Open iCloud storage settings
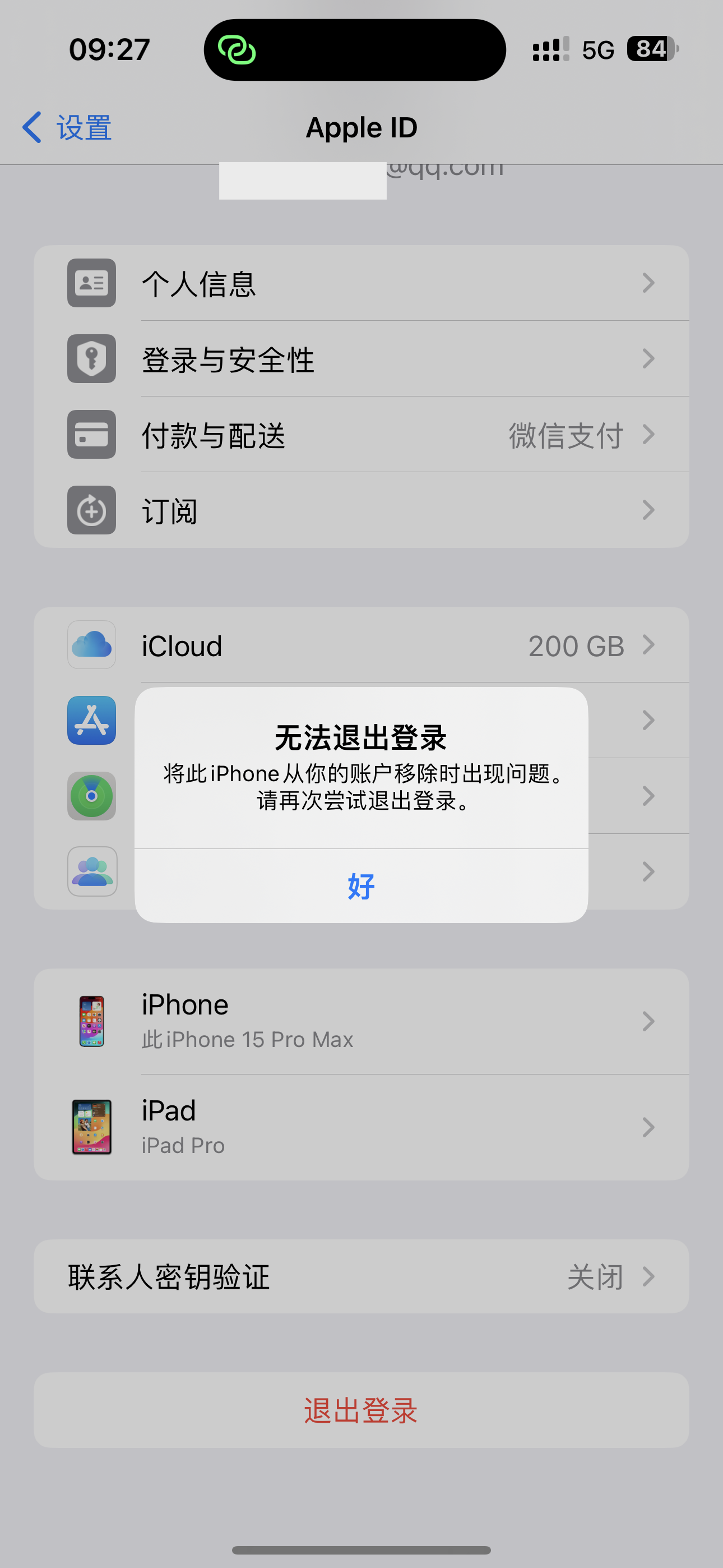Viewport: 723px width, 1568px height. point(361,645)
